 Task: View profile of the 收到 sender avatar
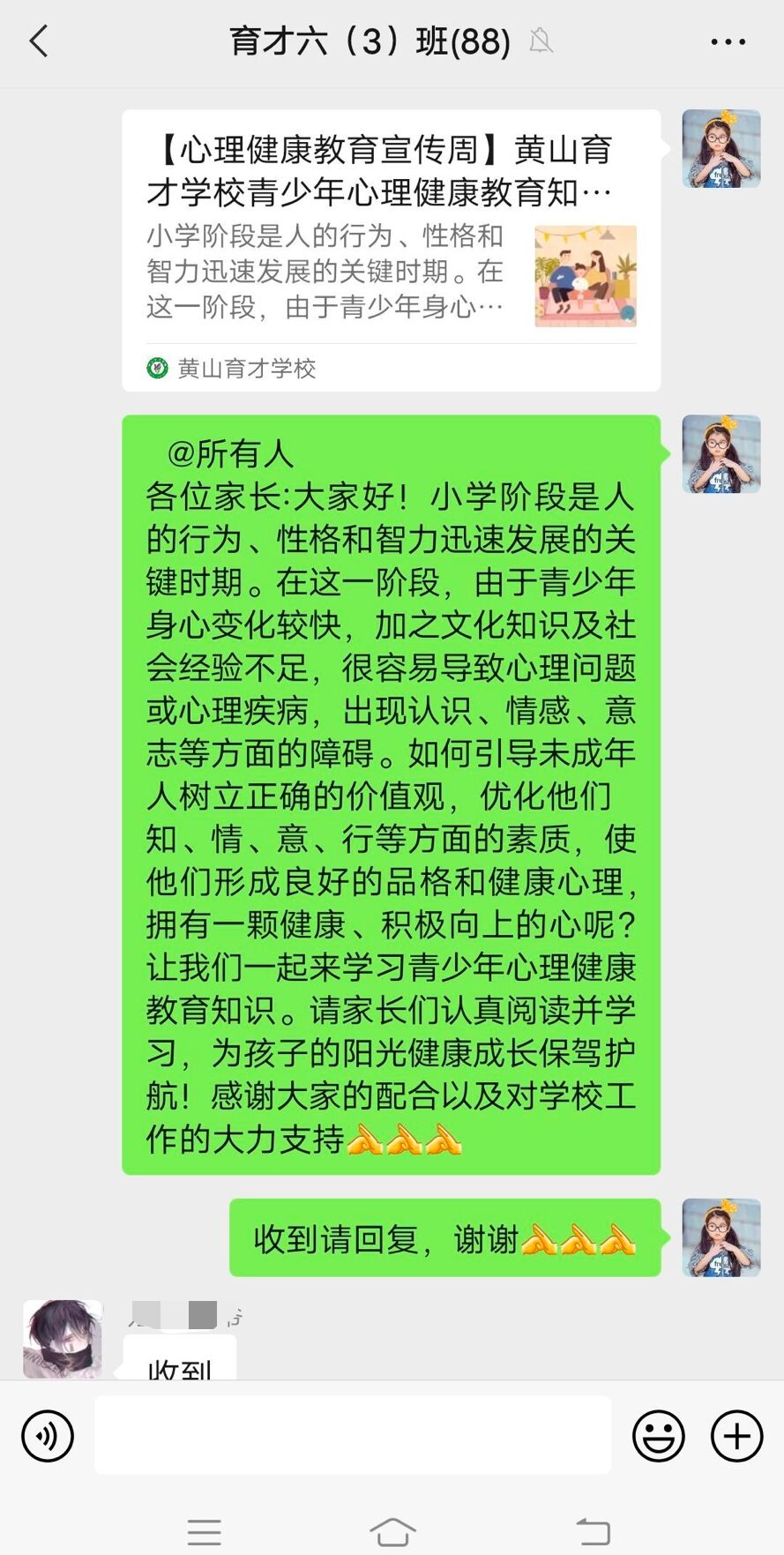[62, 1338]
